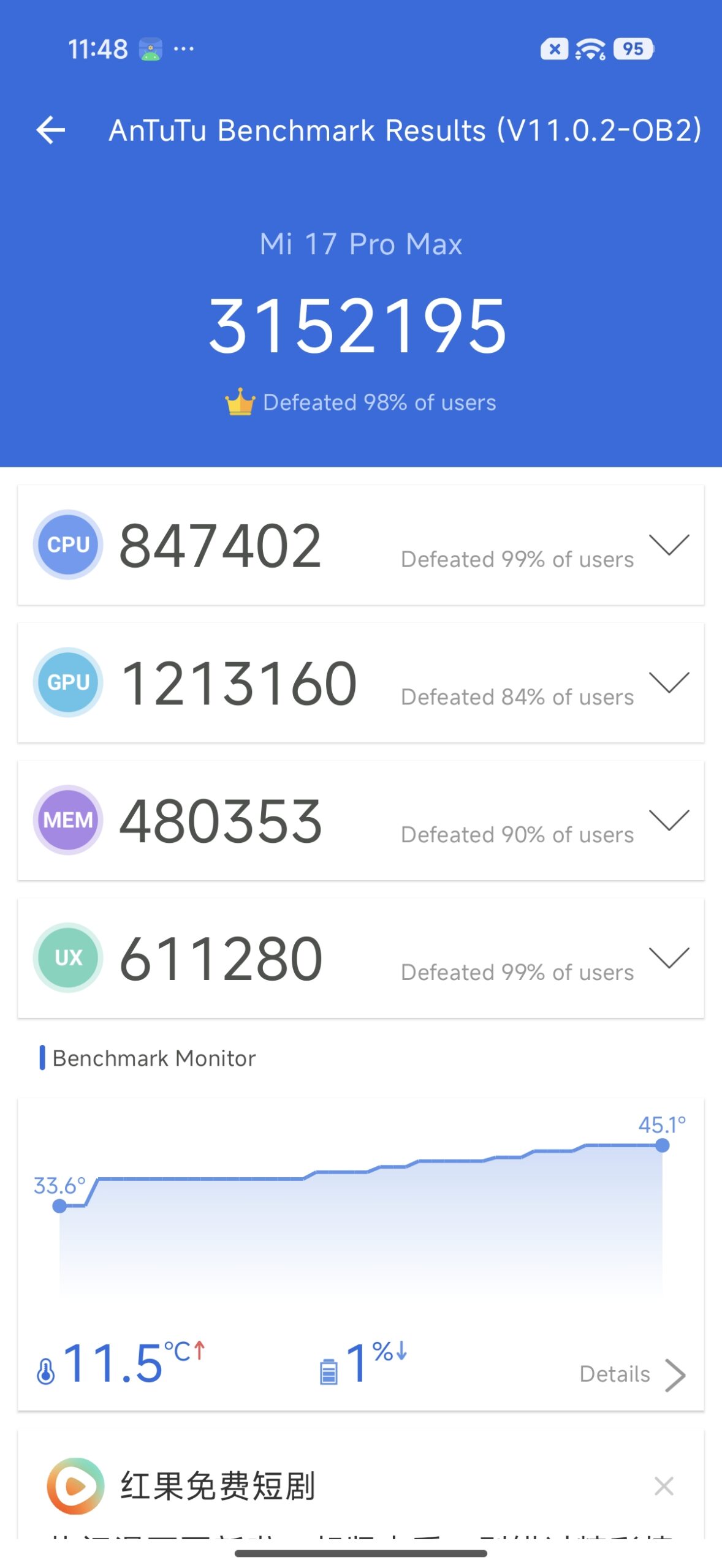The image size is (722, 1568).
Task: Open the 红果免费短剧 ad card
Action: [218, 1486]
